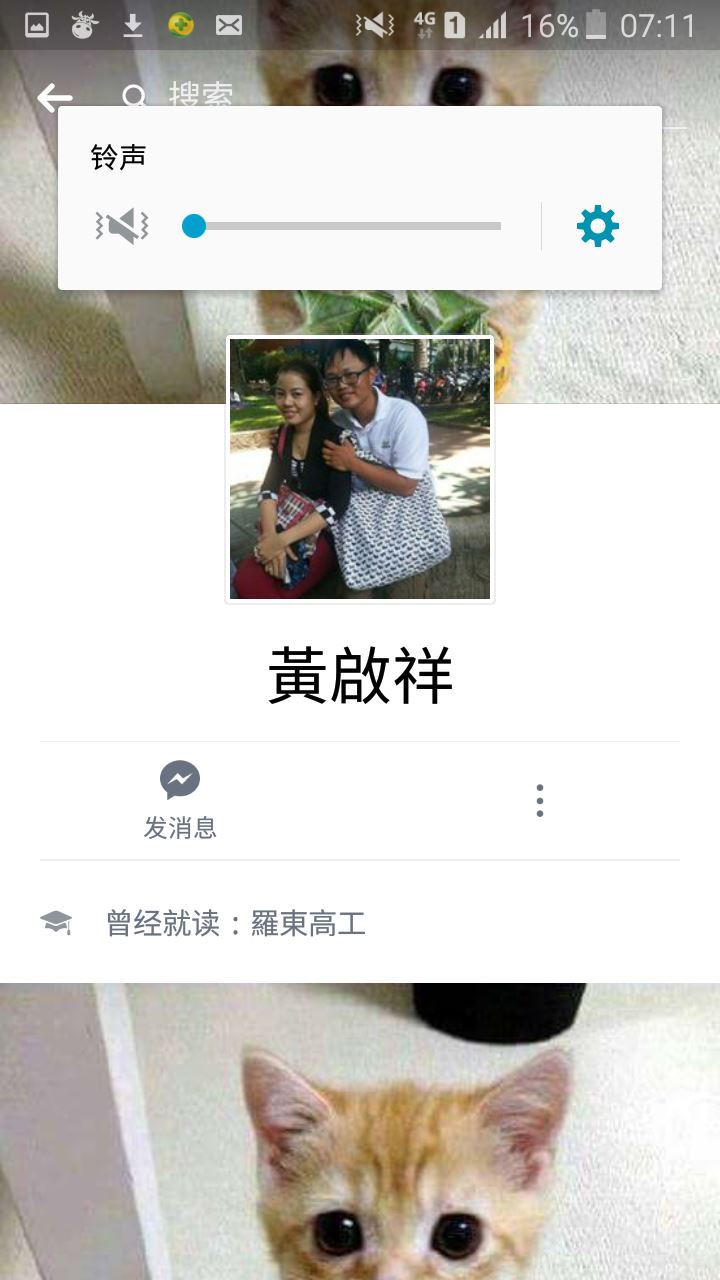Open the three-dot more options menu
This screenshot has height=1280, width=720.
[x=540, y=800]
